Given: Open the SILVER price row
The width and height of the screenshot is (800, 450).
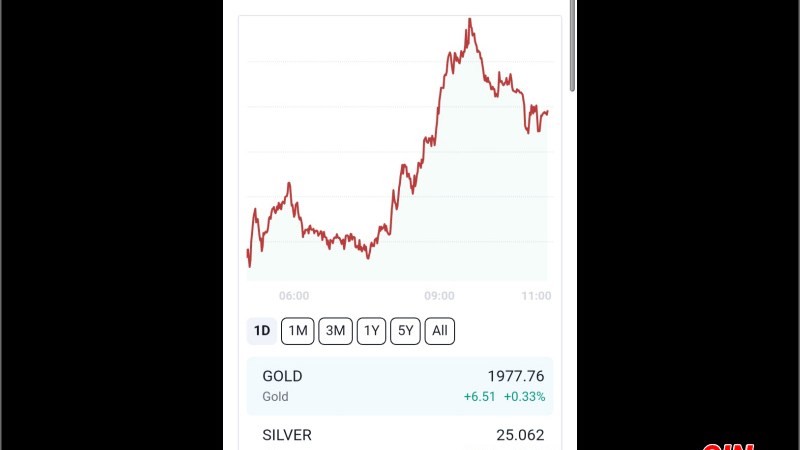Looking at the screenshot, I should coord(400,436).
